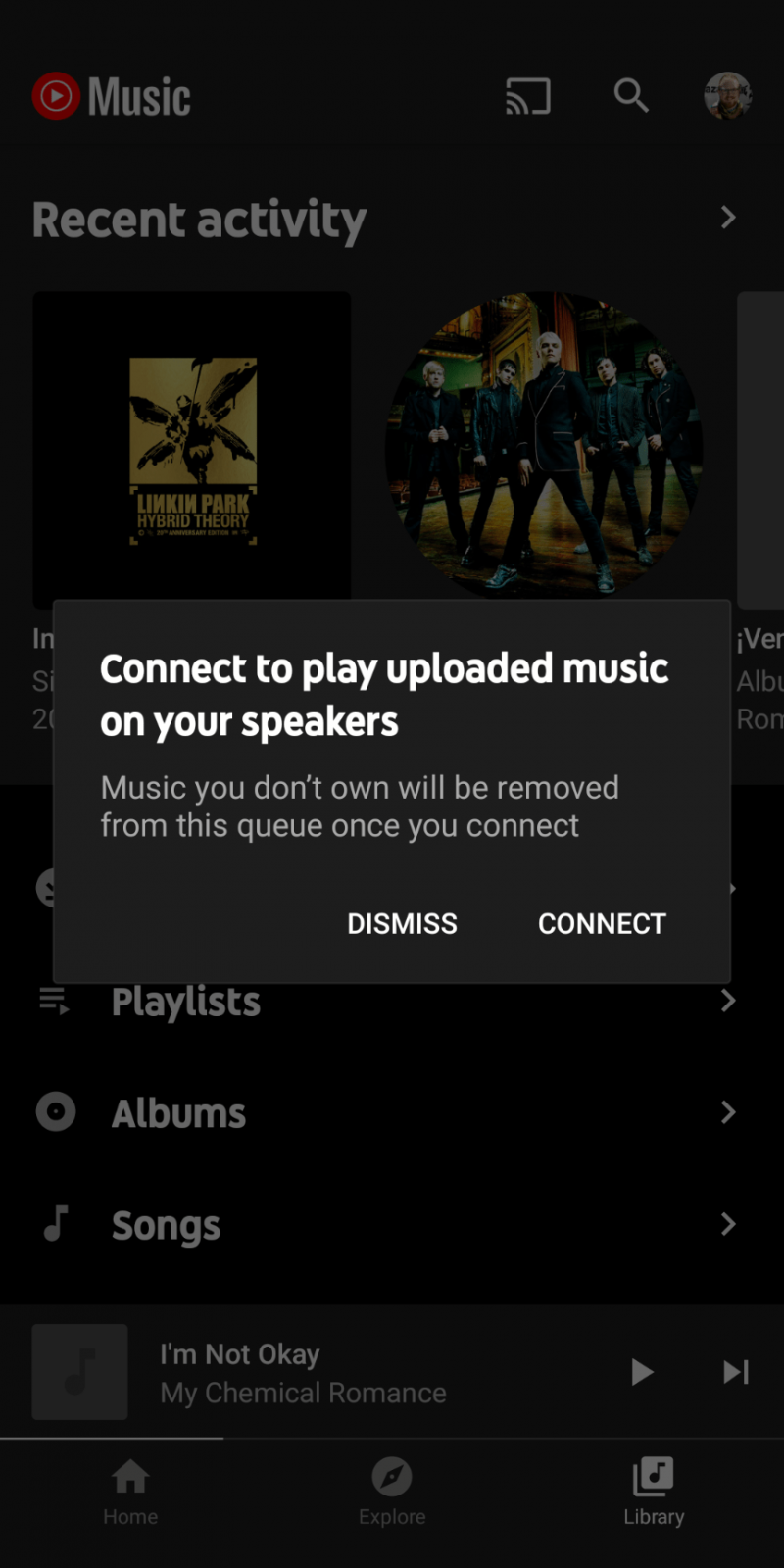Open the Playlists row
The height and width of the screenshot is (1568, 784).
pos(186,1002)
